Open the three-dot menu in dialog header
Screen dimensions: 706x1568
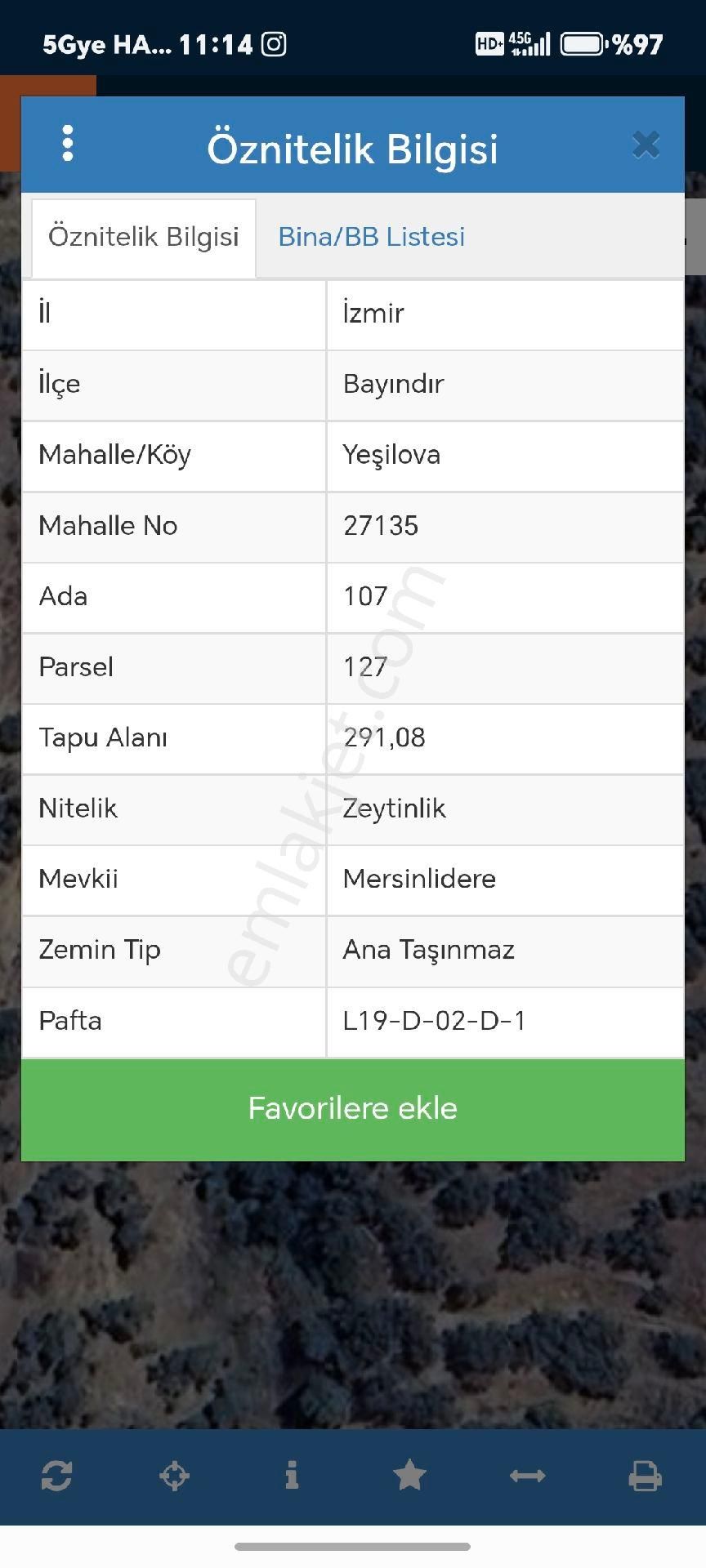(68, 144)
